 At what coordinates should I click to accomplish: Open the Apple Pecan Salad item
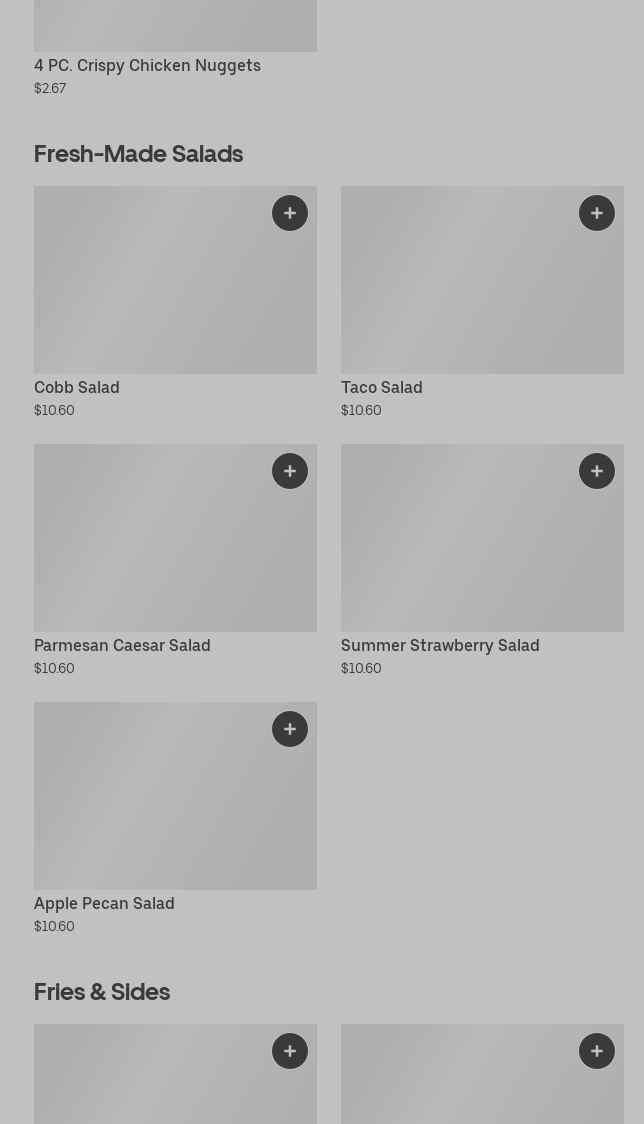pyautogui.click(x=150, y=810)
